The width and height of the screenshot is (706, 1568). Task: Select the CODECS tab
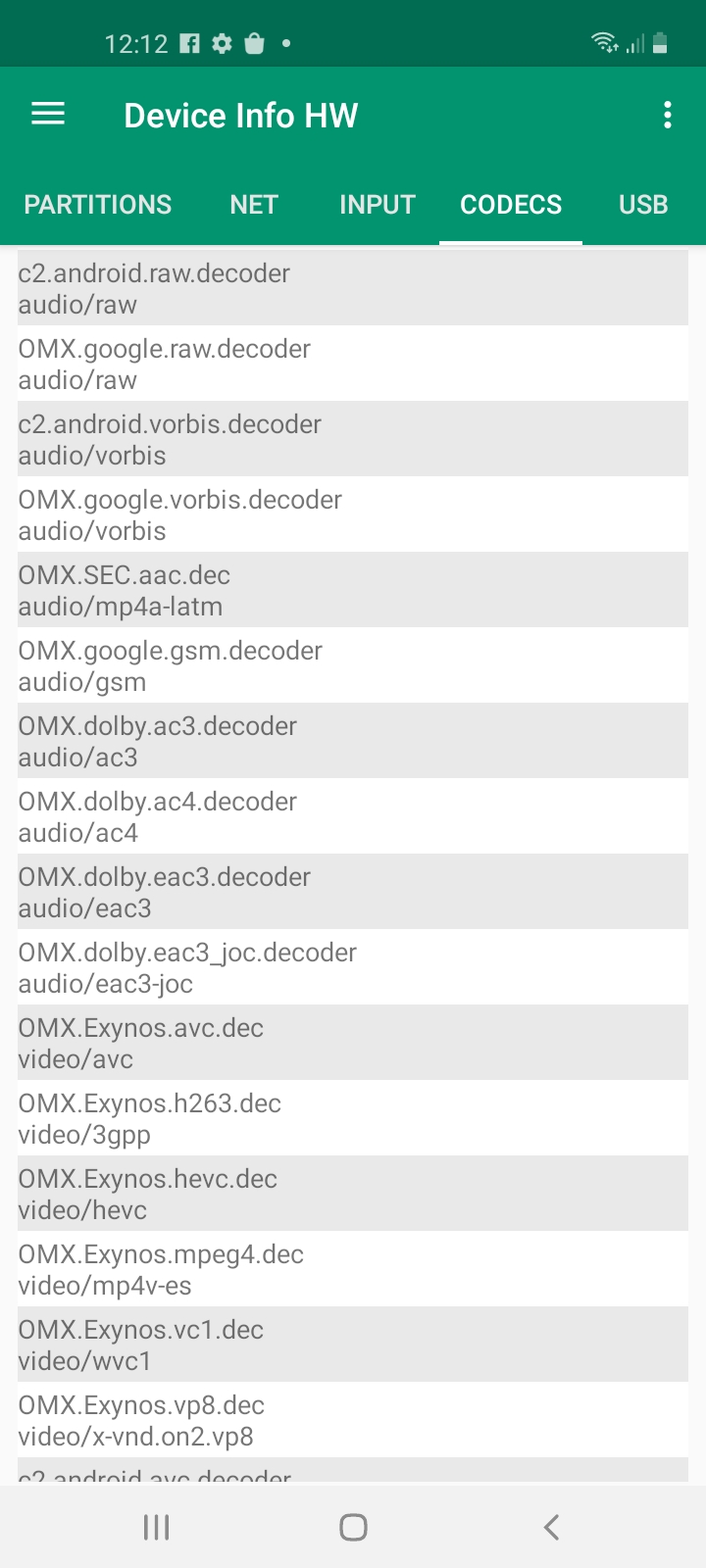coord(511,205)
